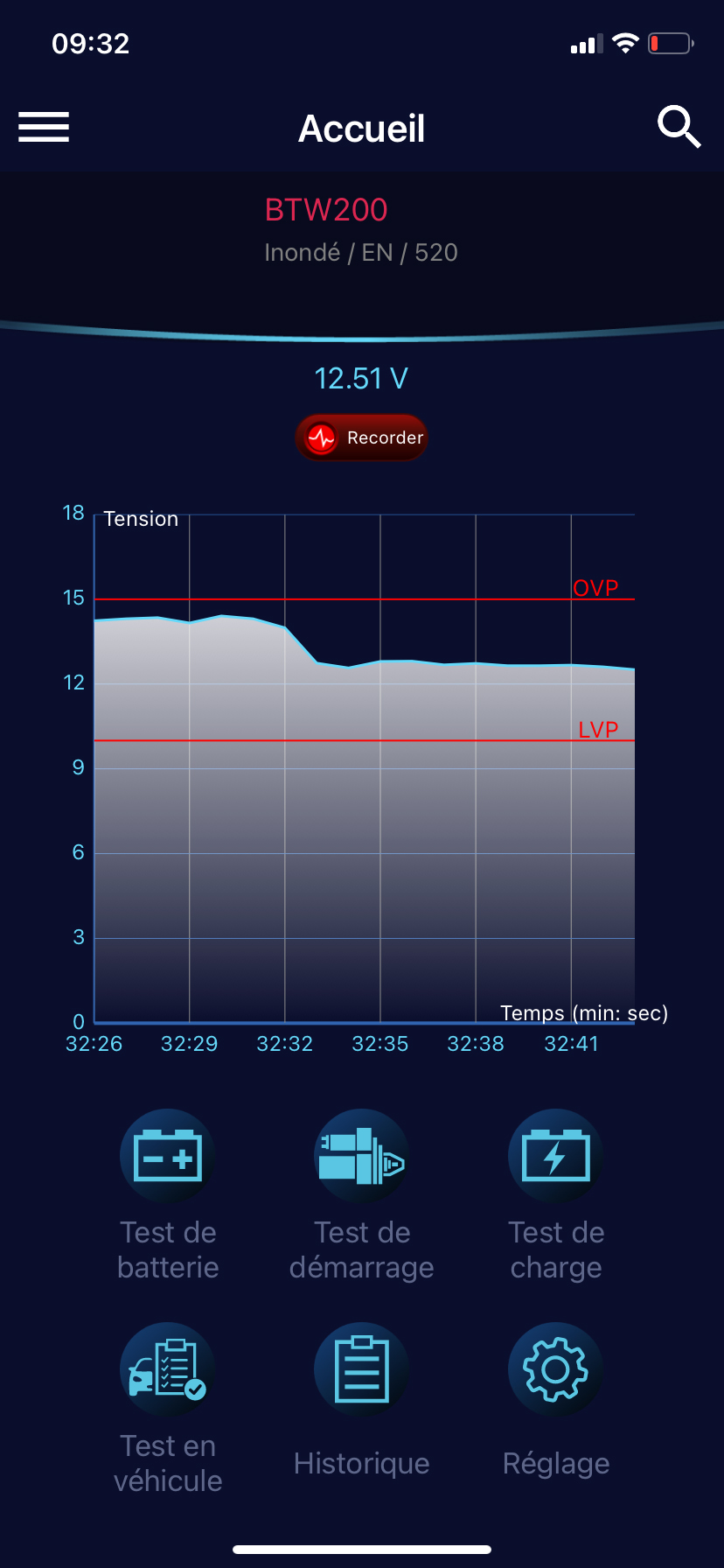Start the voltage Recorder
Screen dimensions: 724x1568
click(x=362, y=437)
